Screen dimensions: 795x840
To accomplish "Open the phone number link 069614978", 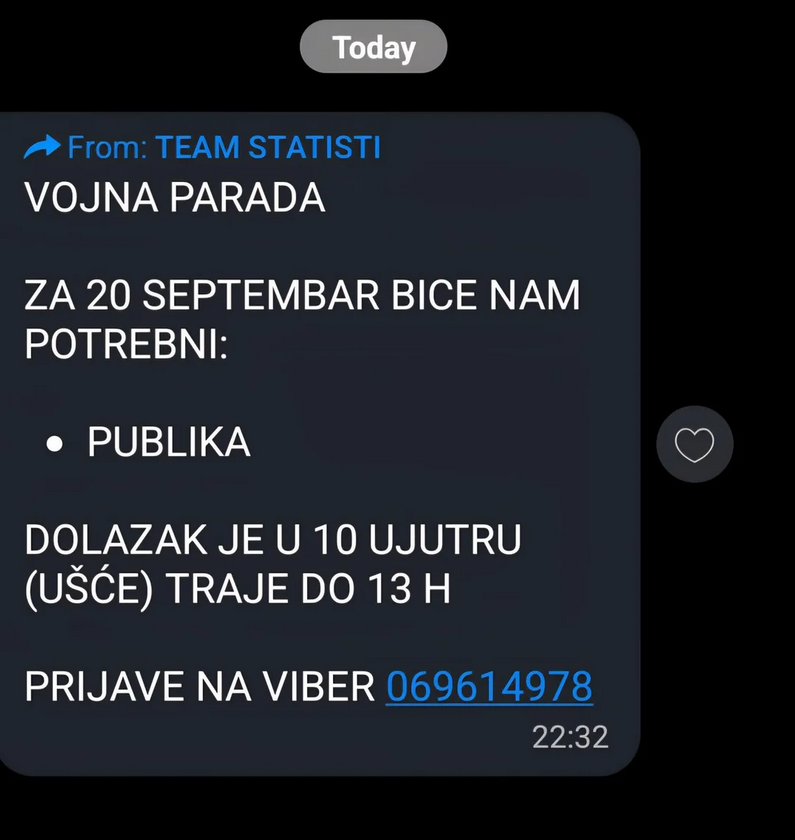I will point(489,687).
